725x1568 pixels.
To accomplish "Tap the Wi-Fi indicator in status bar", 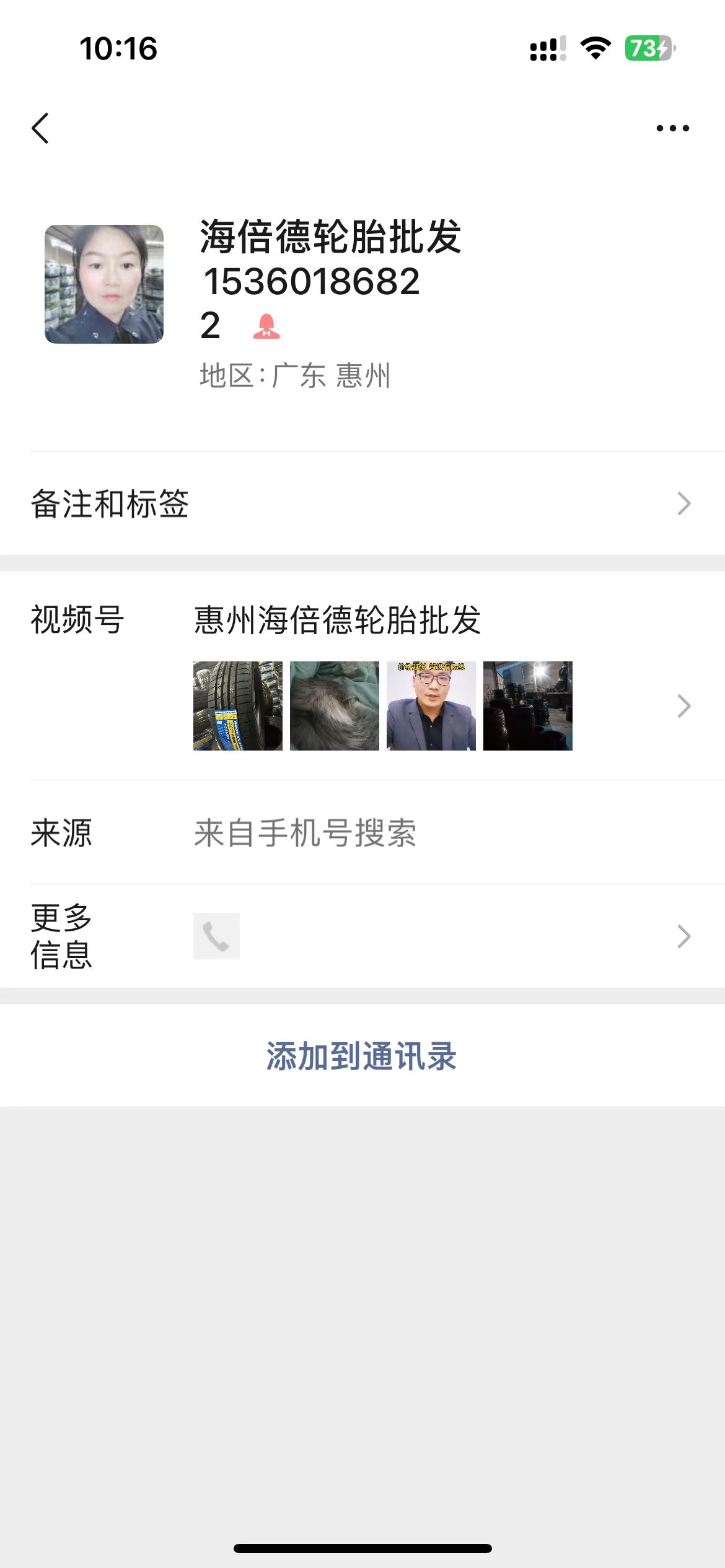I will [594, 48].
